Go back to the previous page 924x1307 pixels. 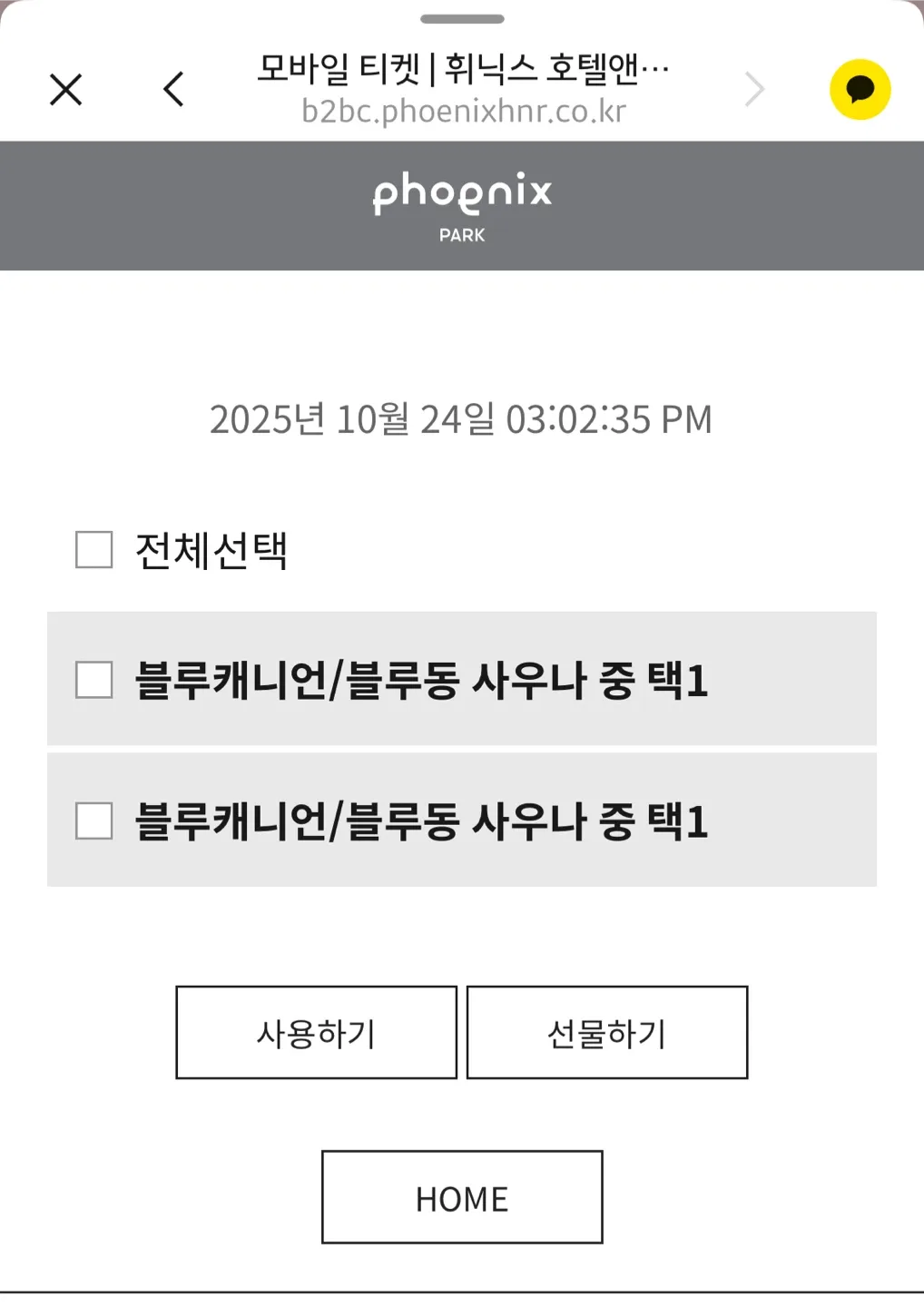173,90
